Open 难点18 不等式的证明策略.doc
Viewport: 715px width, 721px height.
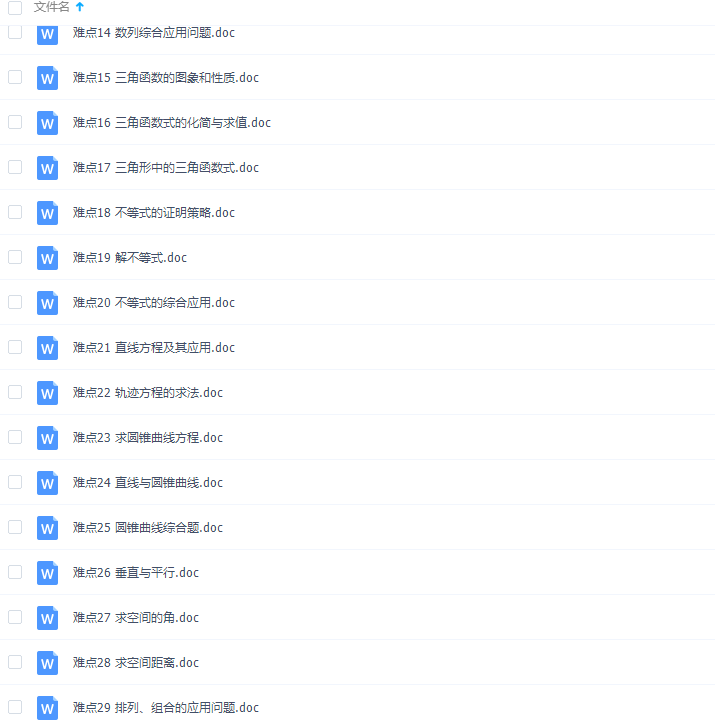tap(153, 213)
